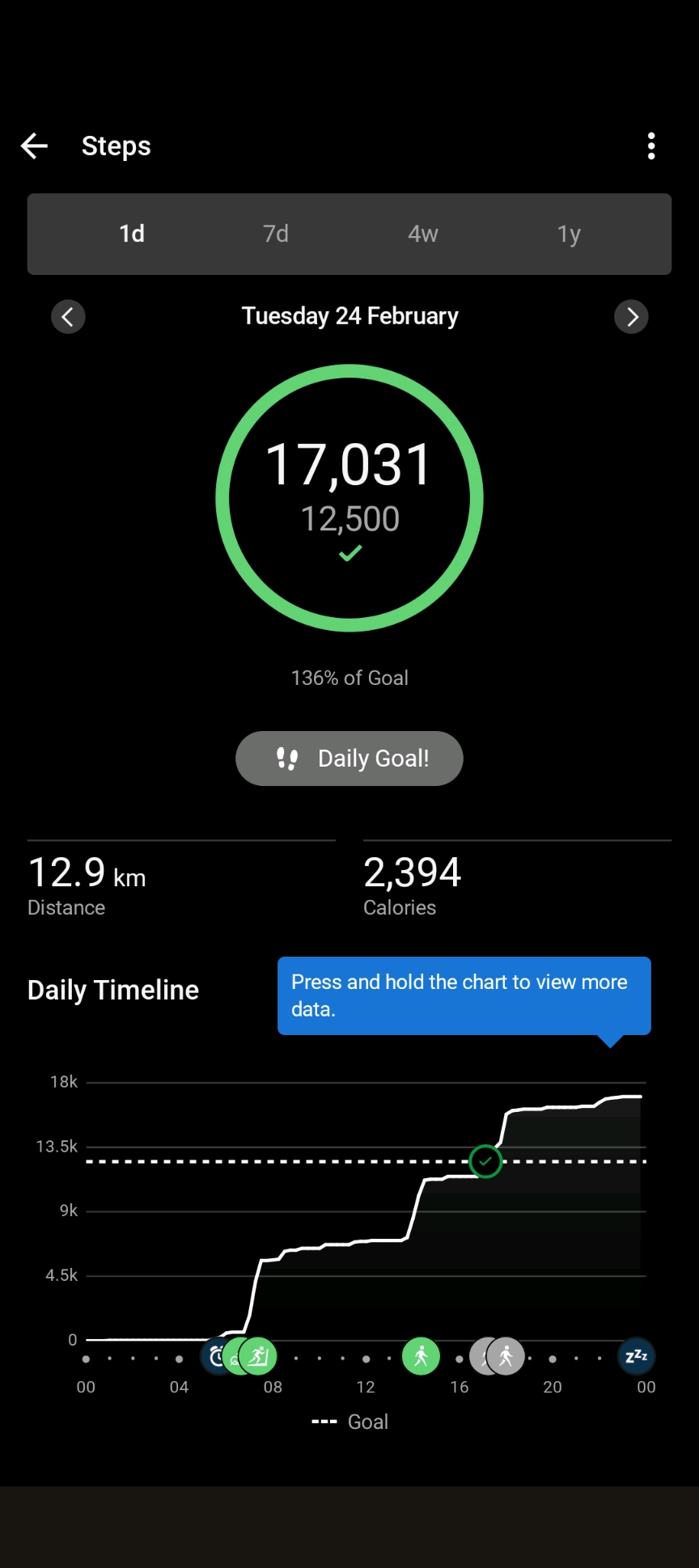Open the green walking activity marker
Image resolution: width=699 pixels, height=1568 pixels.
(421, 1356)
